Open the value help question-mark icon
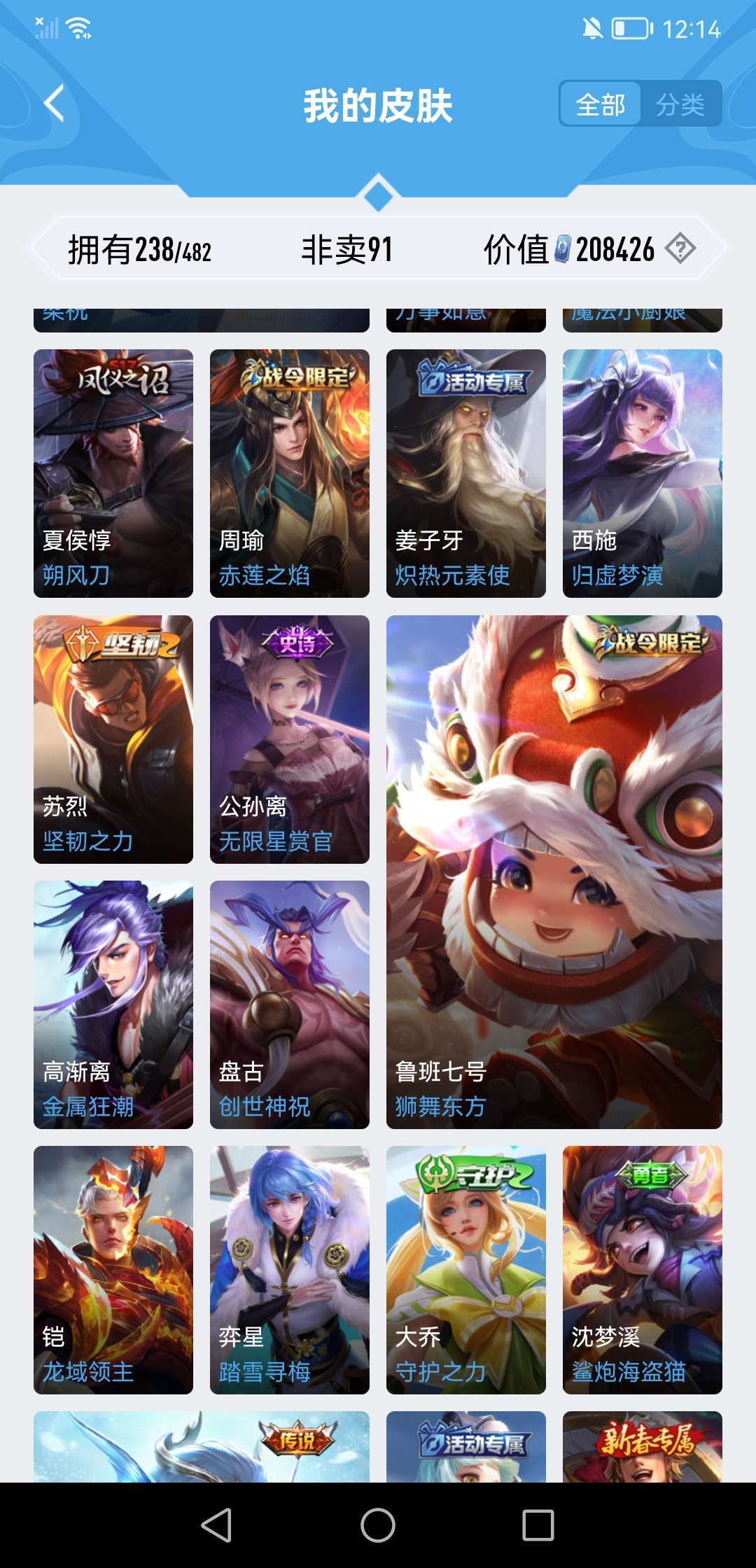 coord(680,248)
